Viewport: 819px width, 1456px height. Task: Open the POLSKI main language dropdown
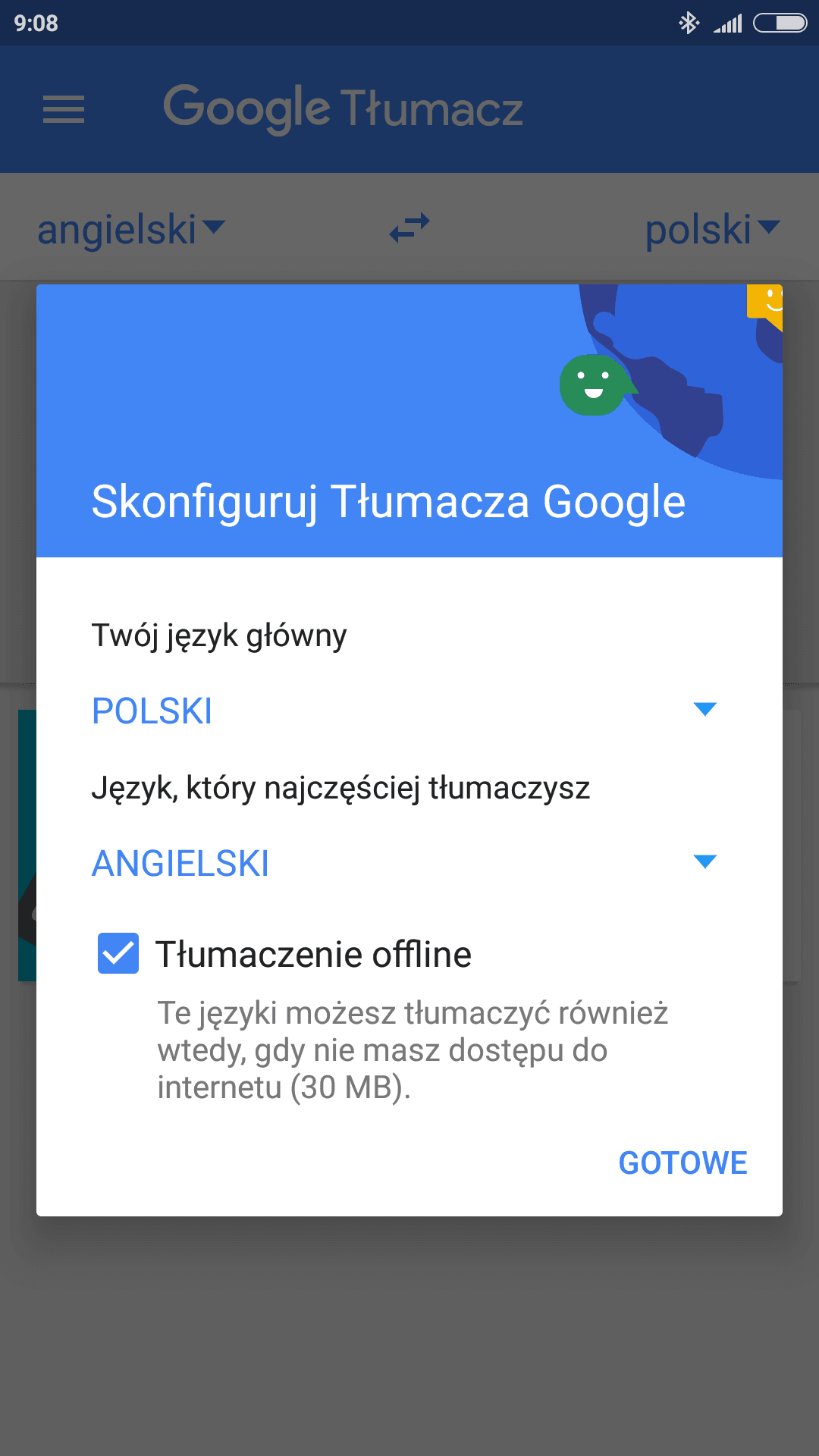pyautogui.click(x=406, y=711)
